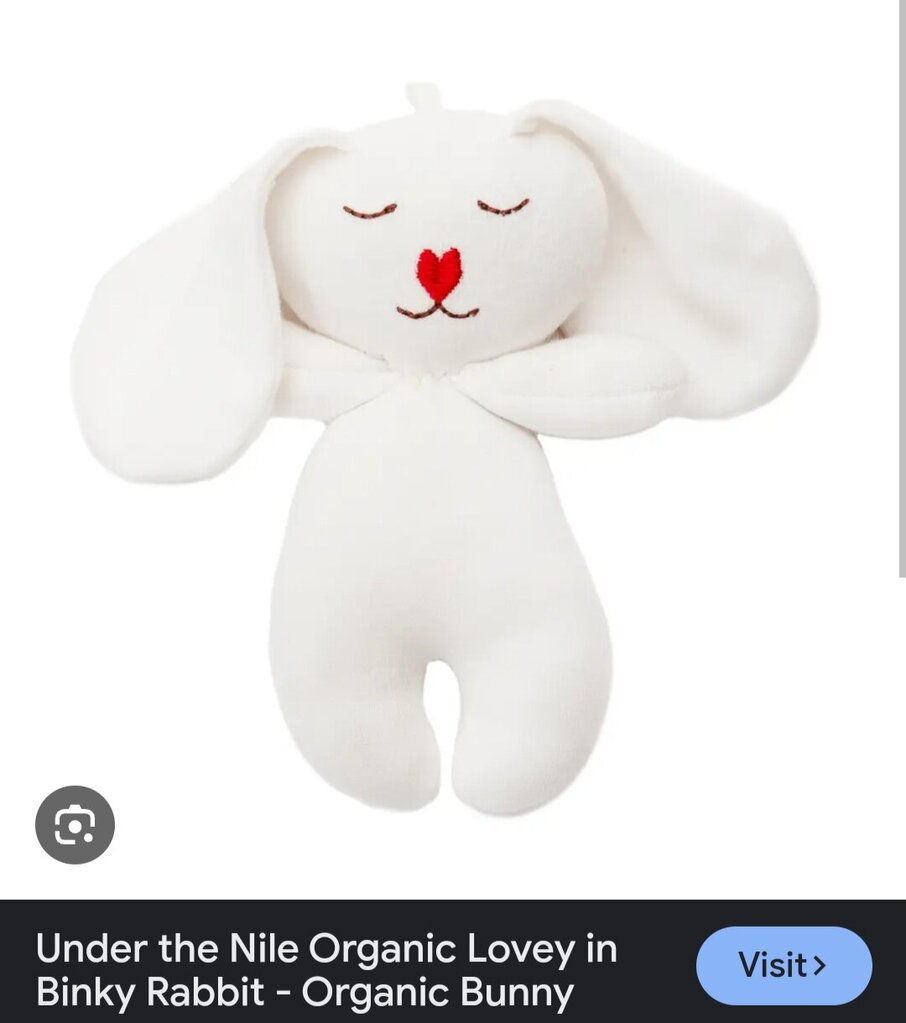This screenshot has width=906, height=1023.
Task: Open the Binky Rabbit image in full view
Action: coord(445,450)
